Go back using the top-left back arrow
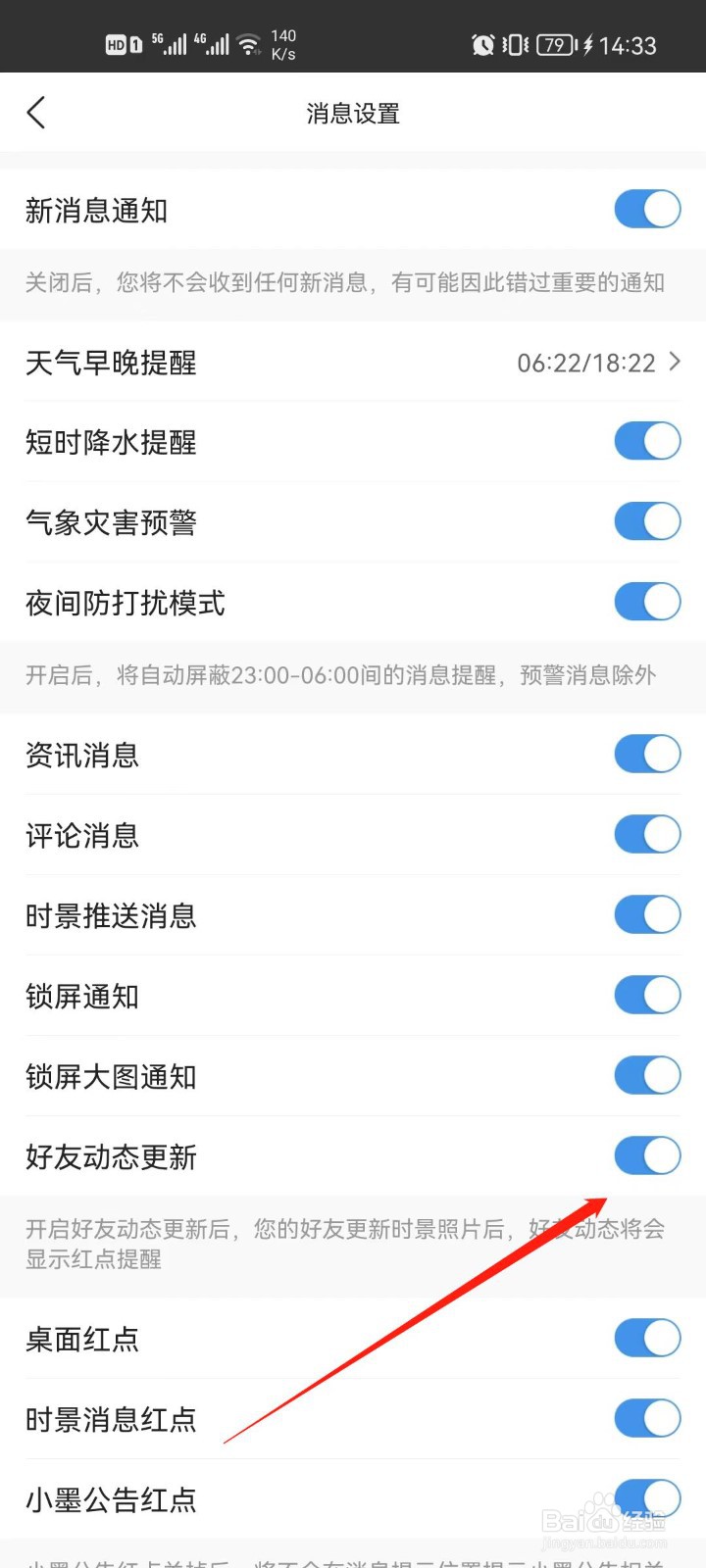The image size is (706, 1568). pos(36,113)
